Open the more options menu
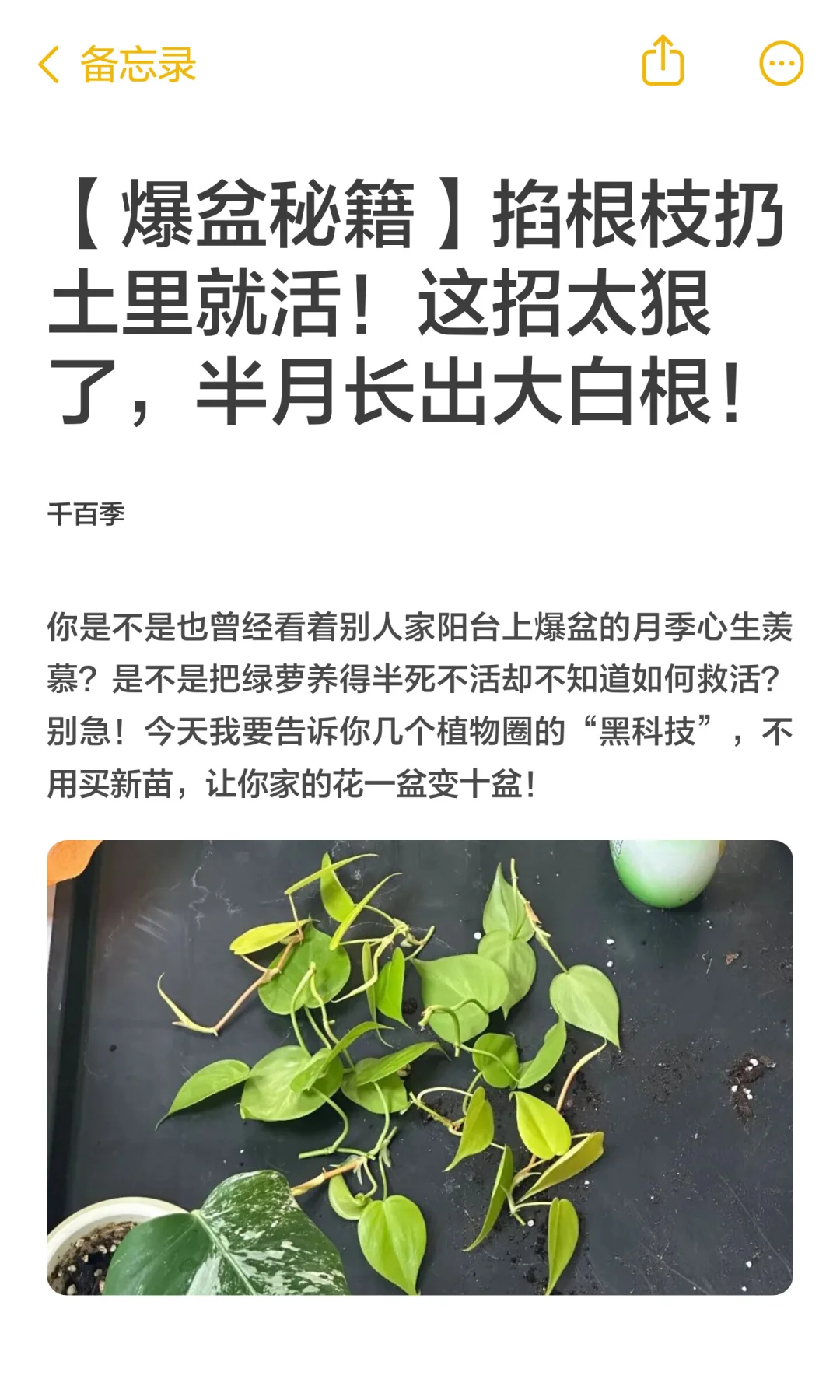The height and width of the screenshot is (1400, 840). (781, 63)
